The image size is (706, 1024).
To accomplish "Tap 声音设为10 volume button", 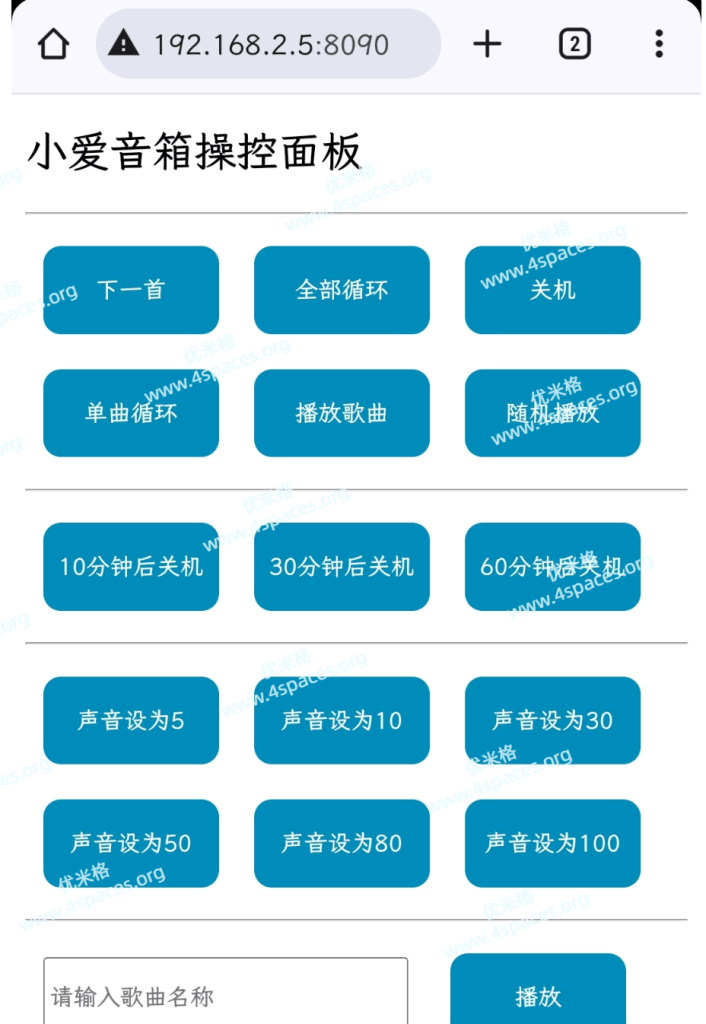I will point(342,721).
